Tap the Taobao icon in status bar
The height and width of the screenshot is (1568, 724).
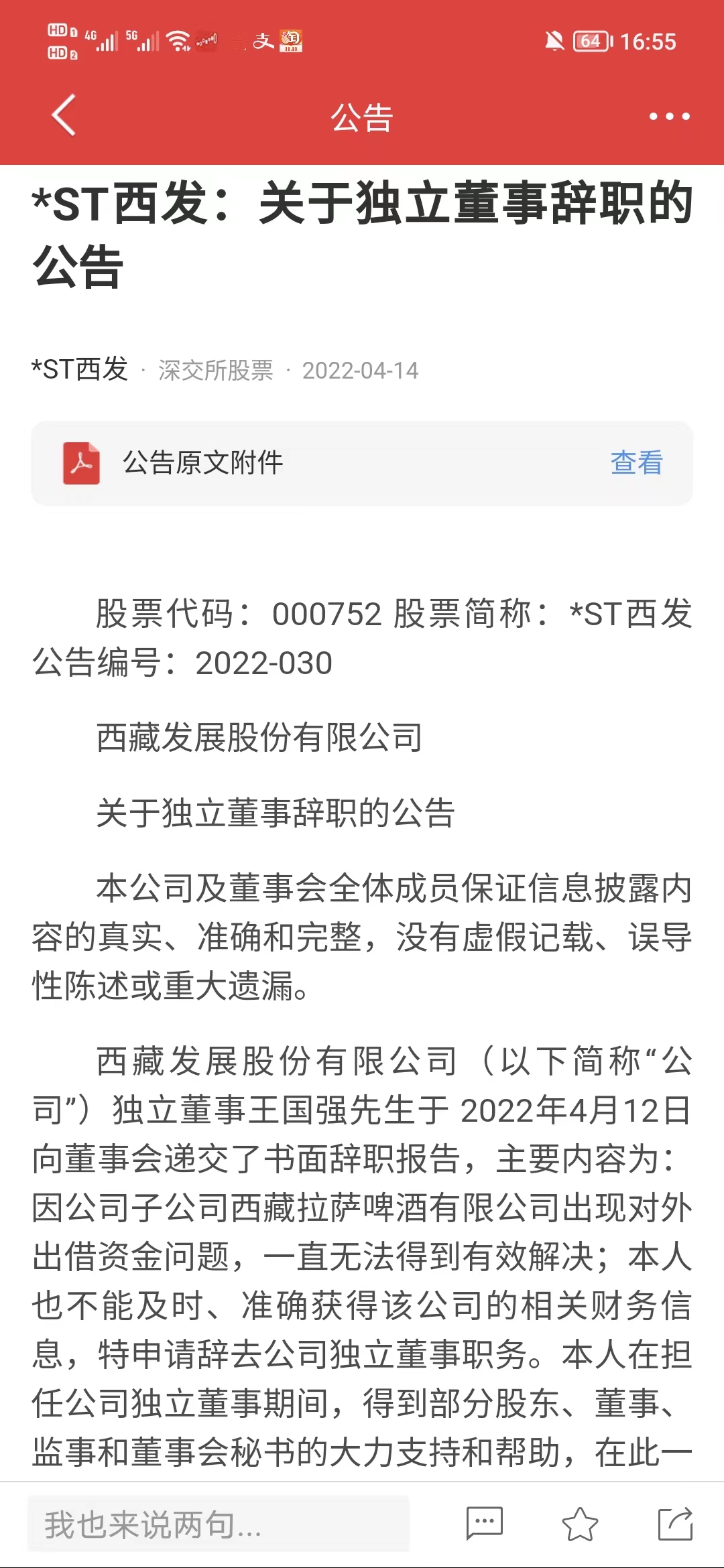[291, 42]
